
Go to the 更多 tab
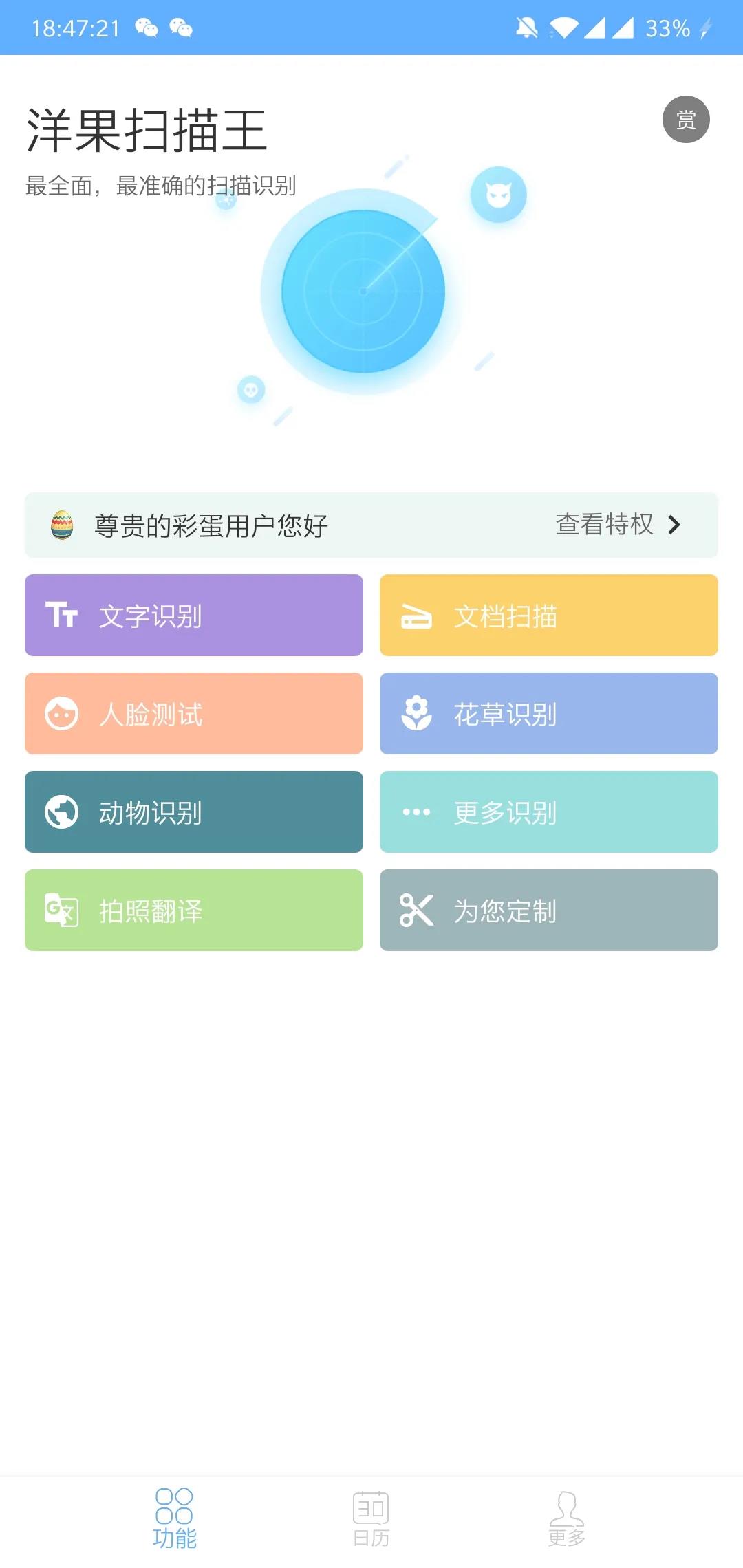click(x=567, y=1520)
